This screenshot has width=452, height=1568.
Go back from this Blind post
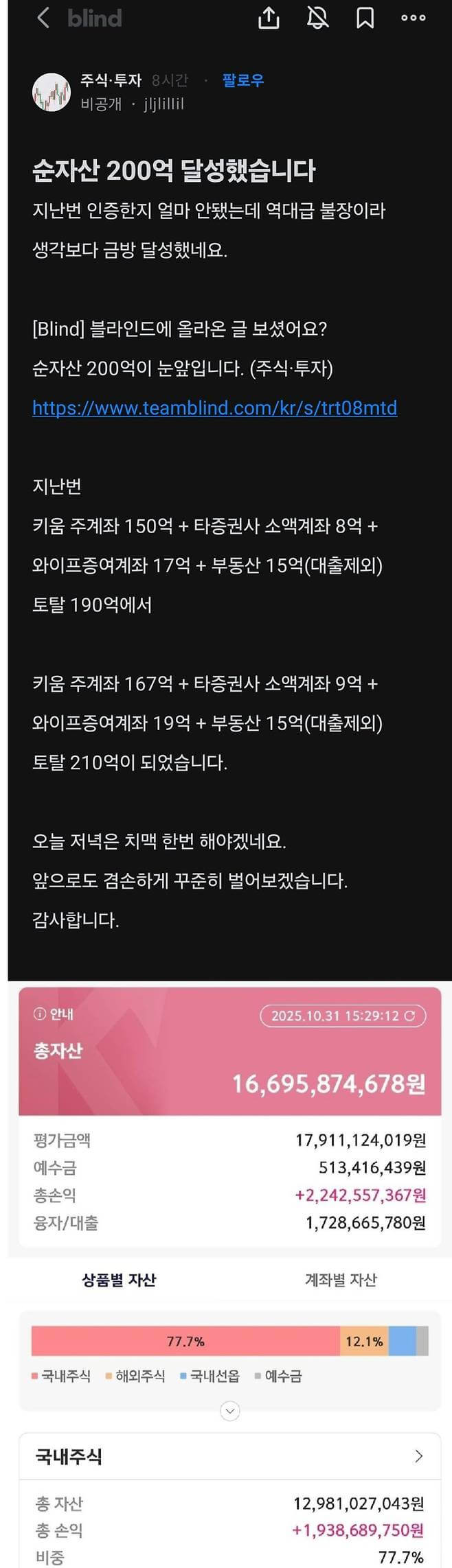(x=43, y=18)
